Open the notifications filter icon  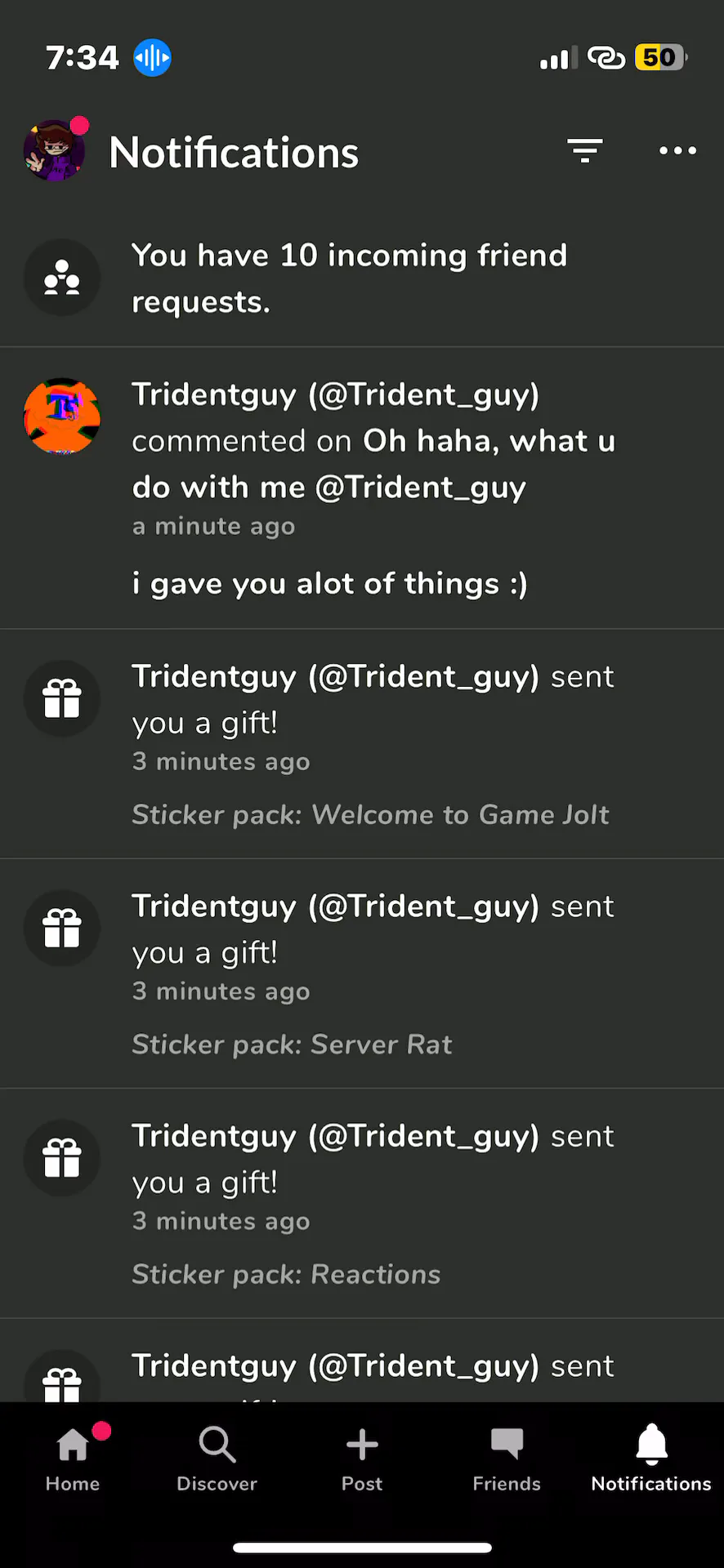(x=585, y=150)
